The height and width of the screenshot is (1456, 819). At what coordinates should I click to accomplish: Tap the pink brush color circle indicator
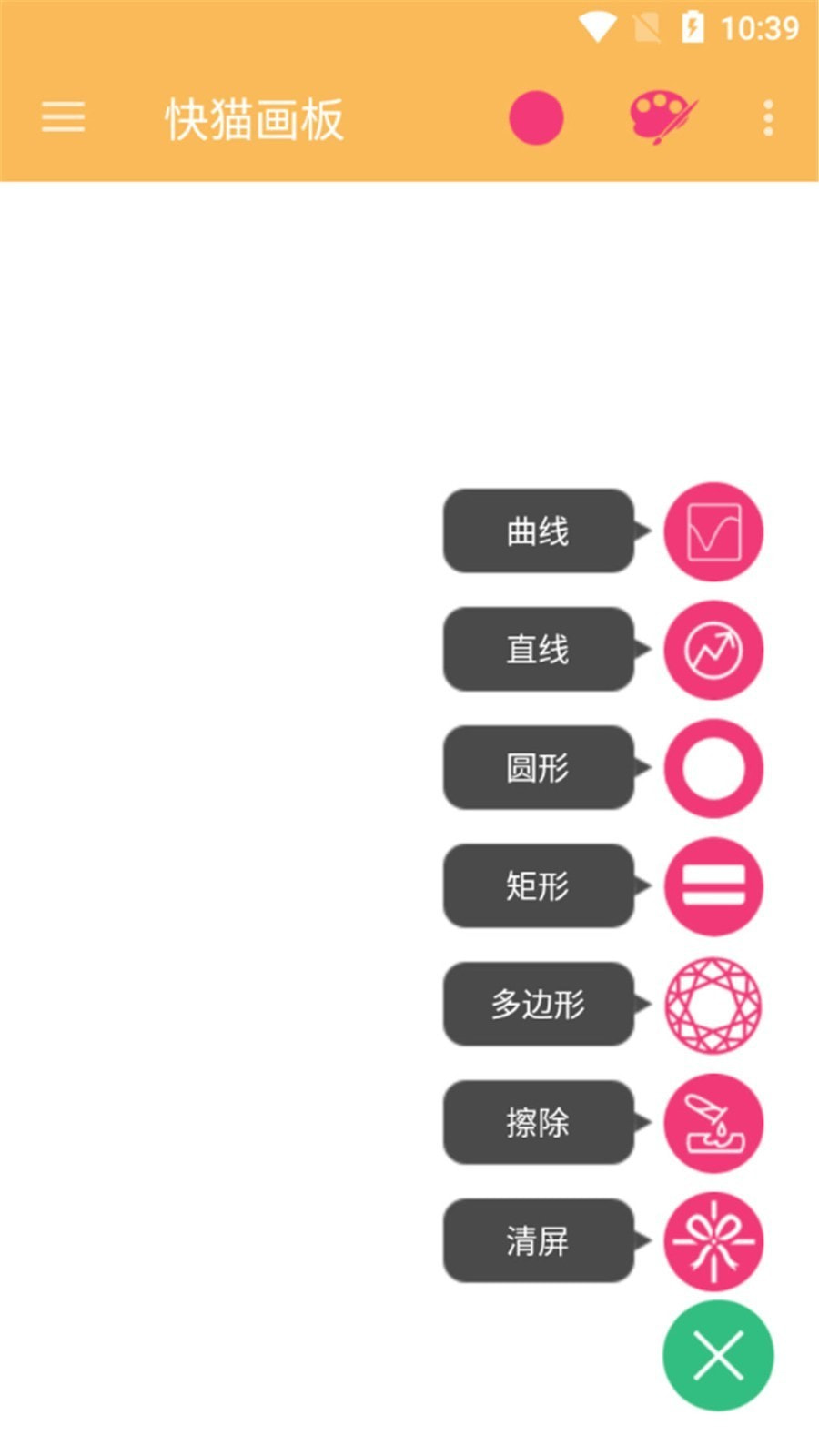[537, 116]
